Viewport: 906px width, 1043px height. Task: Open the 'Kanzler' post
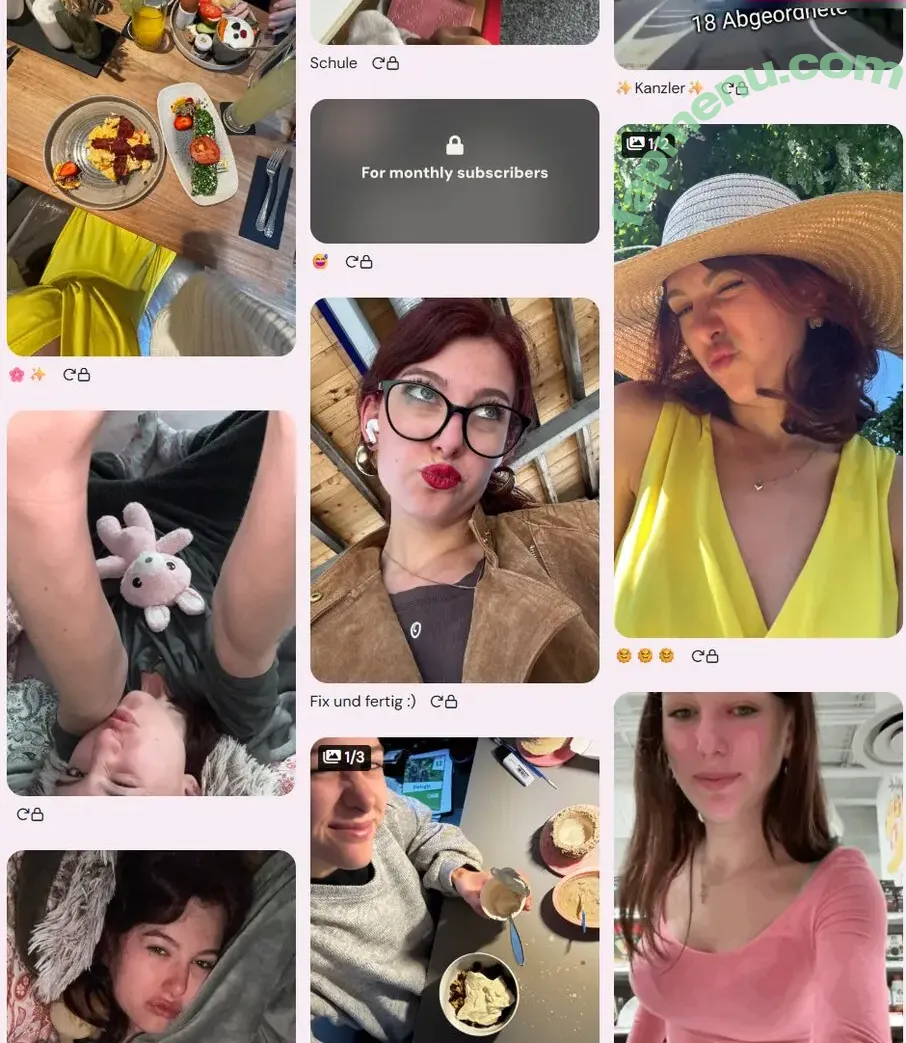tap(758, 35)
